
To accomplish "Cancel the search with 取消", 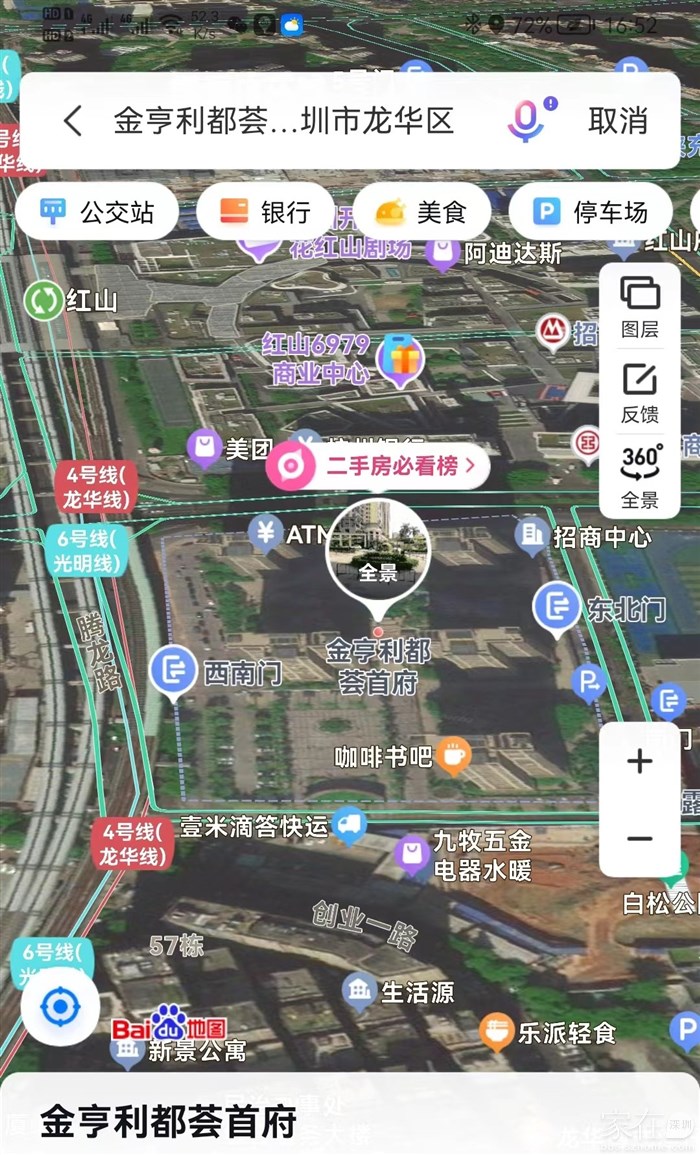I will pyautogui.click(x=618, y=121).
